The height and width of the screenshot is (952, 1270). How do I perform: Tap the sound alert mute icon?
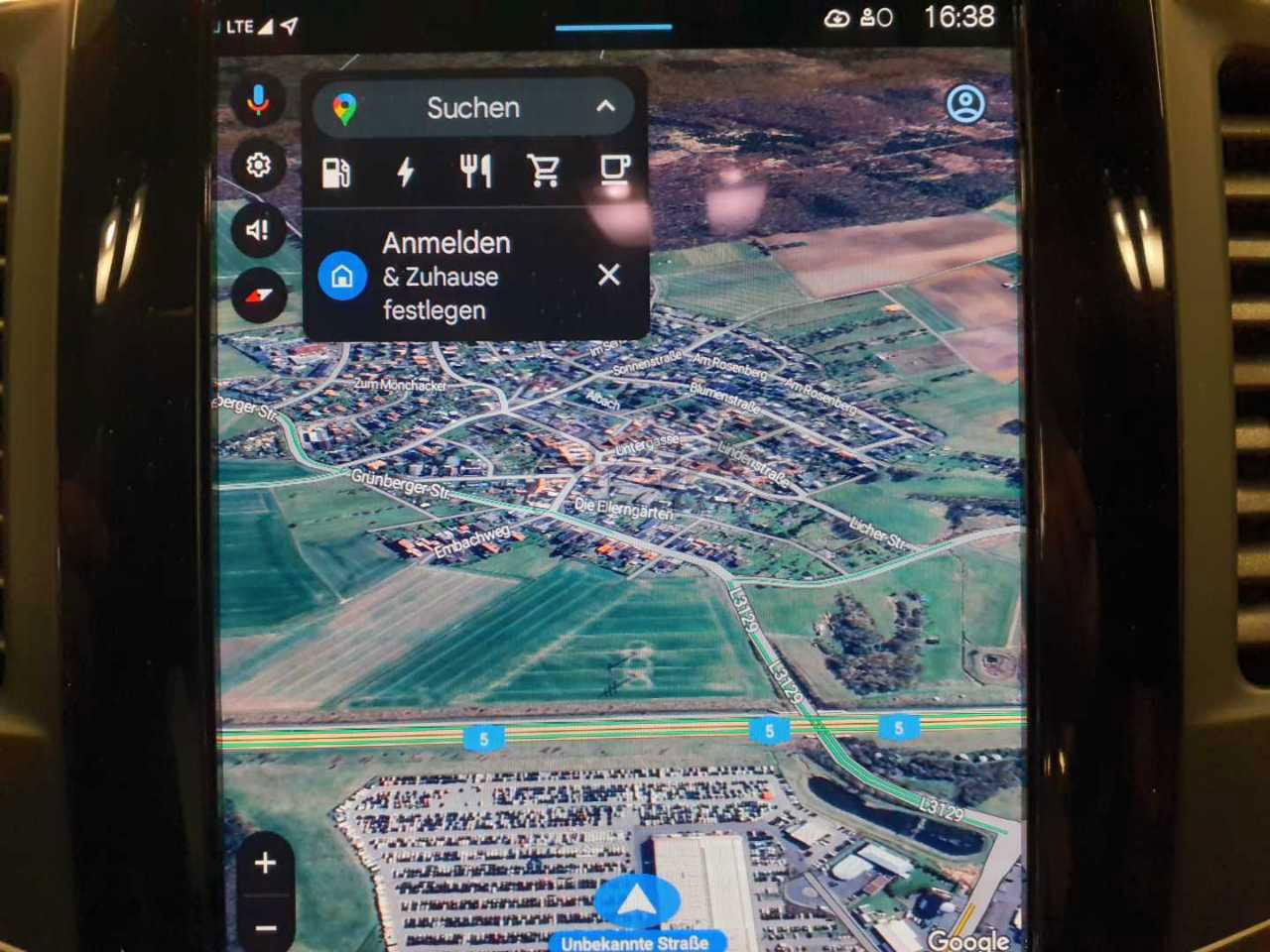click(x=258, y=231)
